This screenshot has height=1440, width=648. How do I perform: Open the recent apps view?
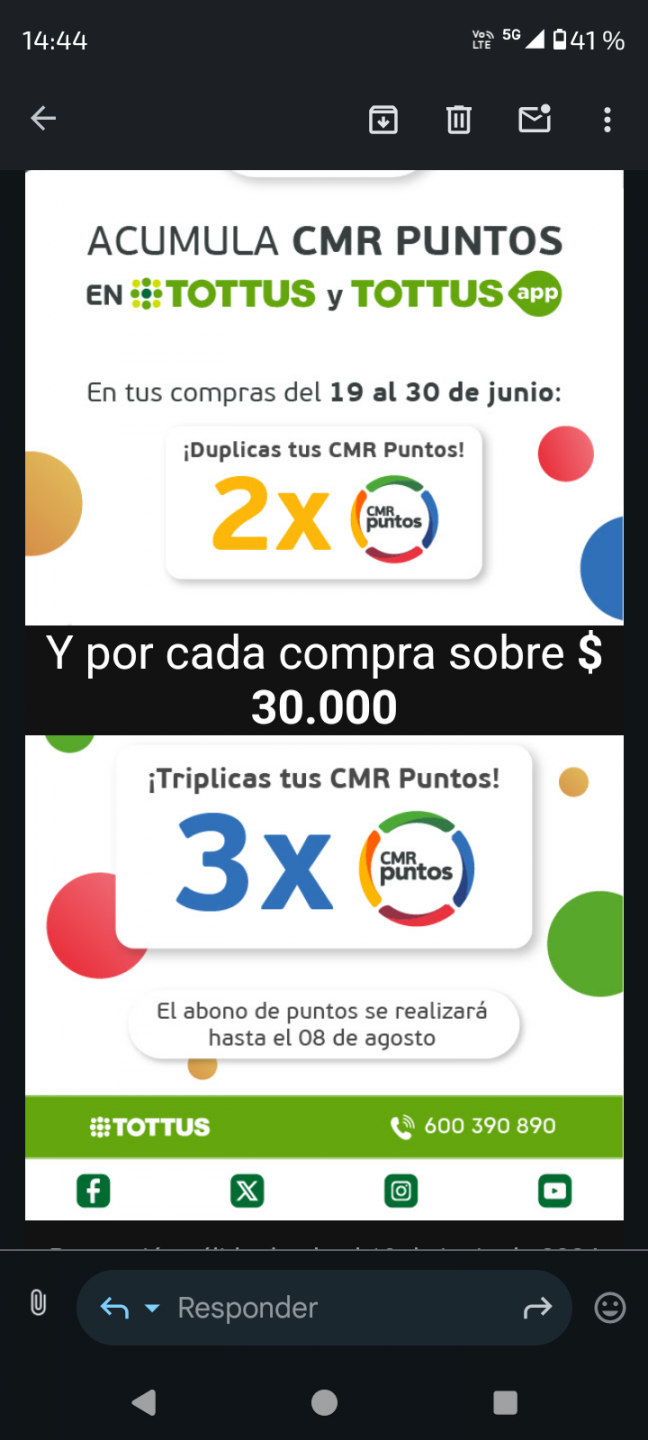(x=505, y=1402)
